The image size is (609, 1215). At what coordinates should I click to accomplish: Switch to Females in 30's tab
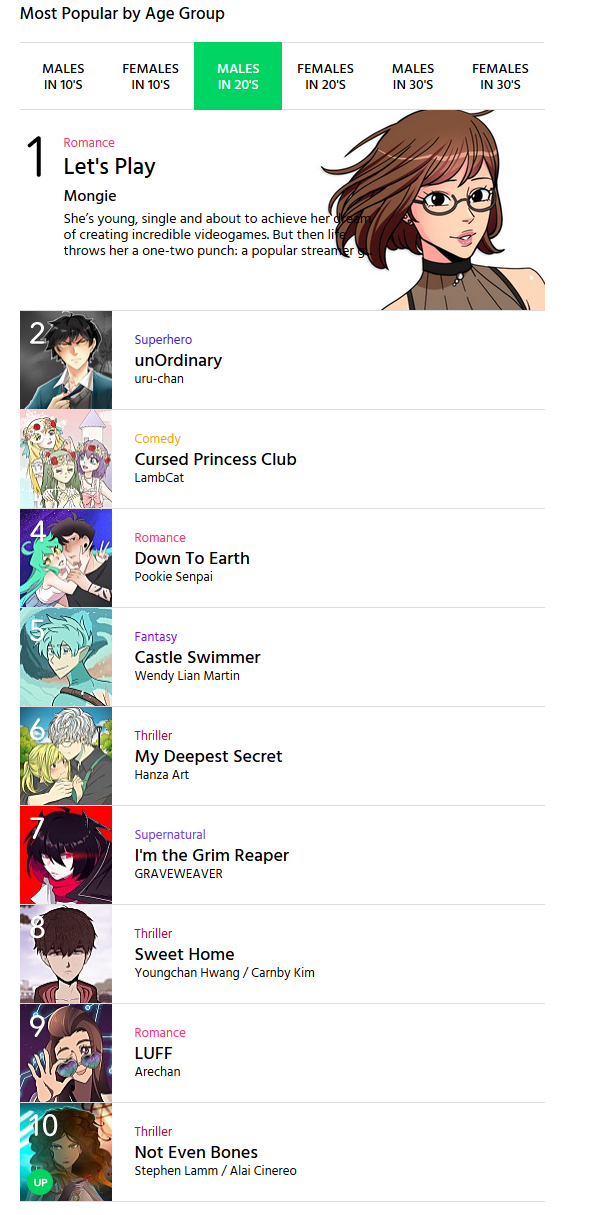pyautogui.click(x=500, y=76)
